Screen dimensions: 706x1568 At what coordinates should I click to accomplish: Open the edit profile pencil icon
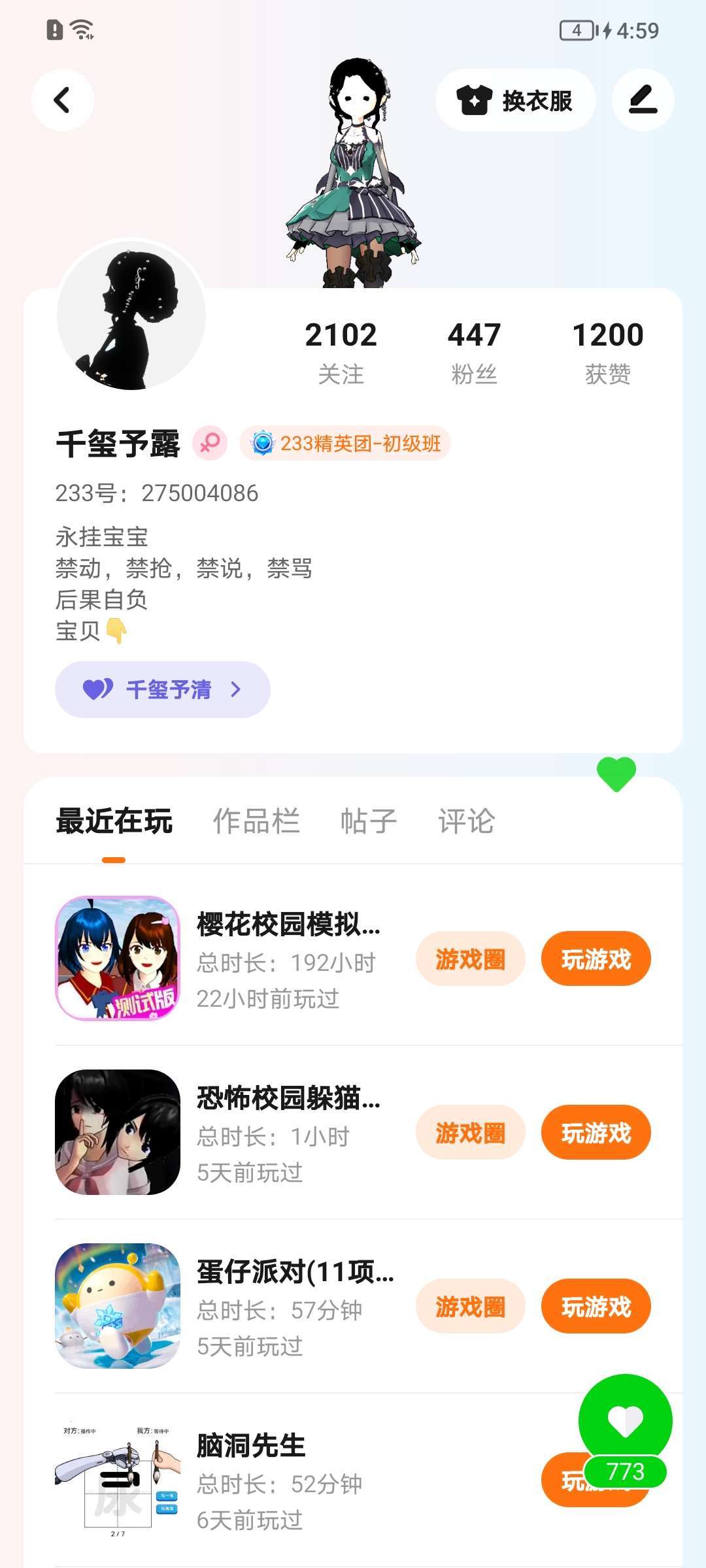tap(643, 100)
